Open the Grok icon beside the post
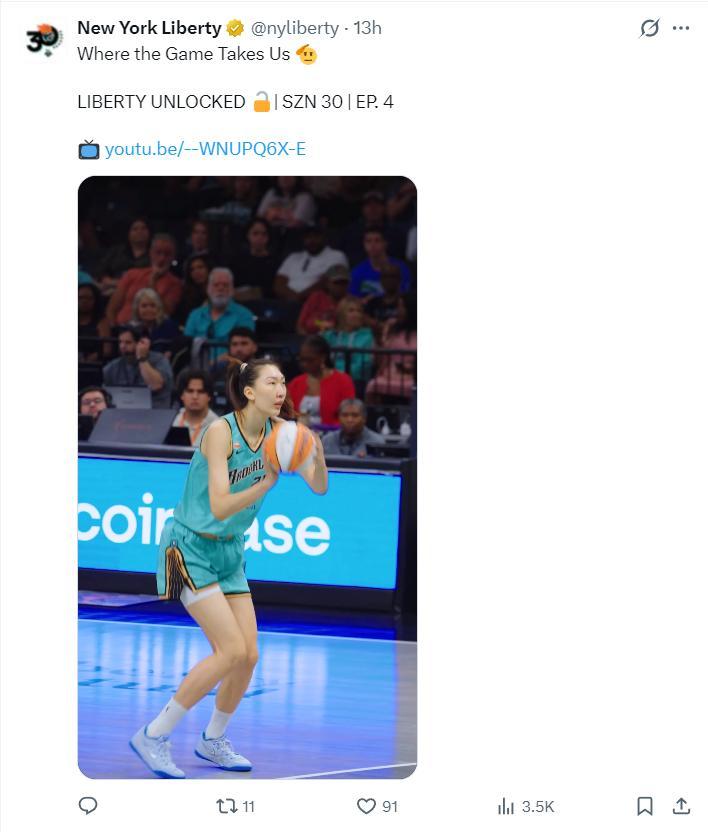 650,28
